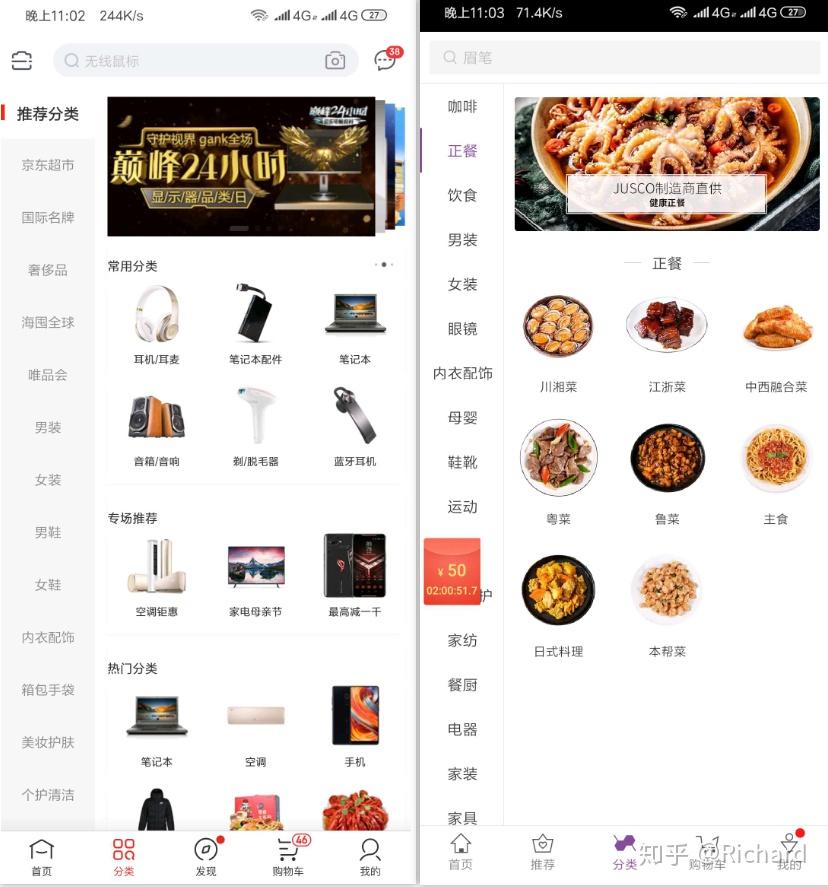Tap the search field showing 眉笔
Image resolution: width=828 pixels, height=887 pixels.
624,58
